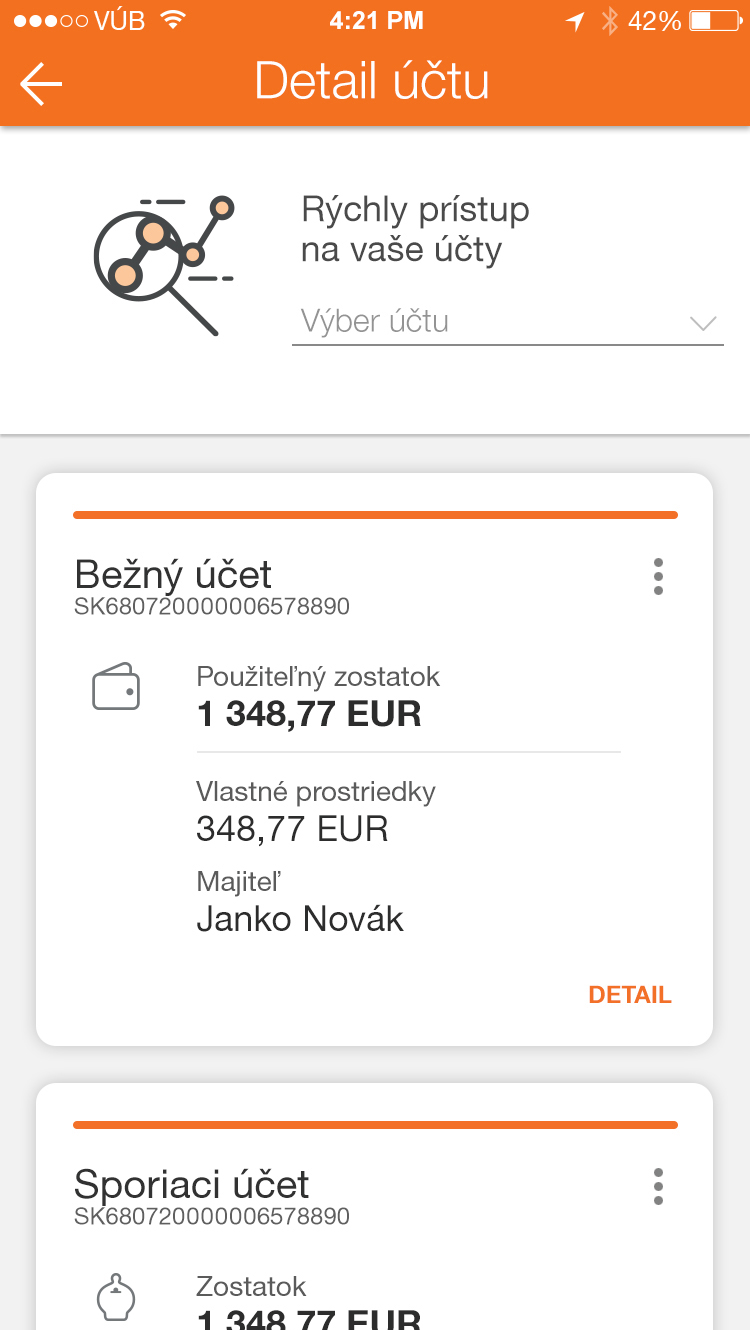Tap DETAIL on the Bežný účet card

tap(630, 995)
